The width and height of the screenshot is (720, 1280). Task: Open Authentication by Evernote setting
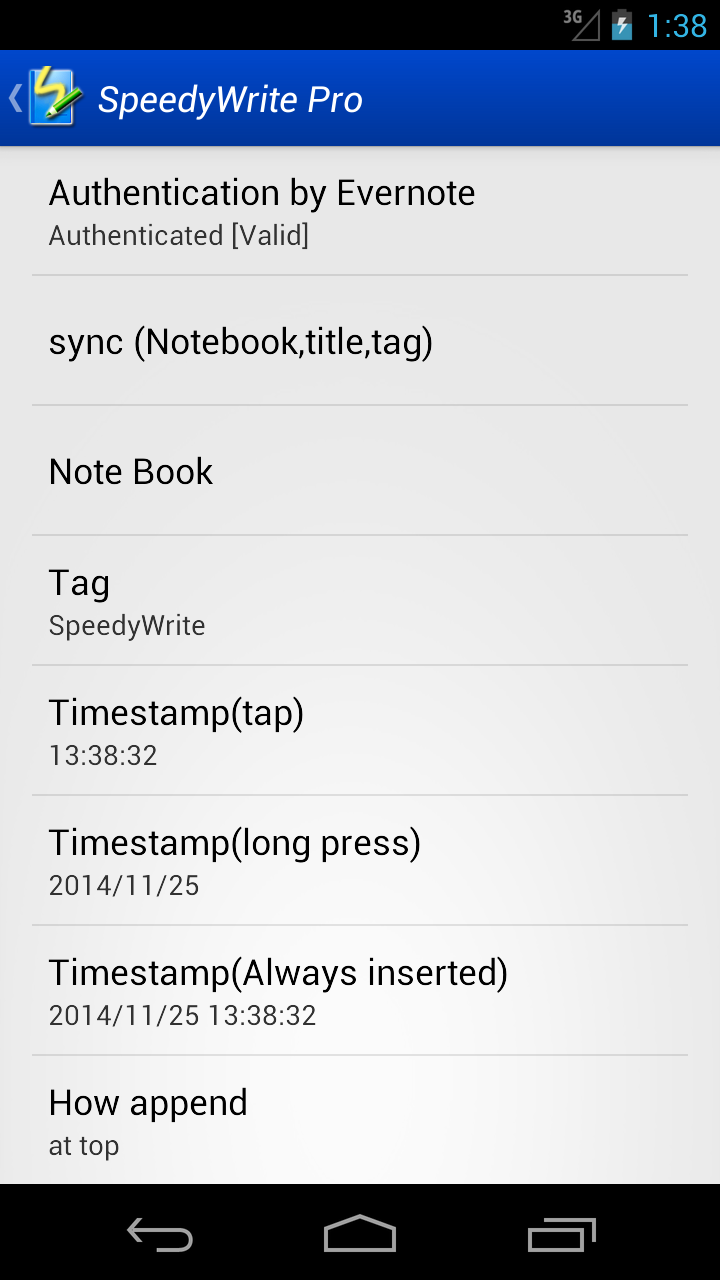click(x=360, y=211)
